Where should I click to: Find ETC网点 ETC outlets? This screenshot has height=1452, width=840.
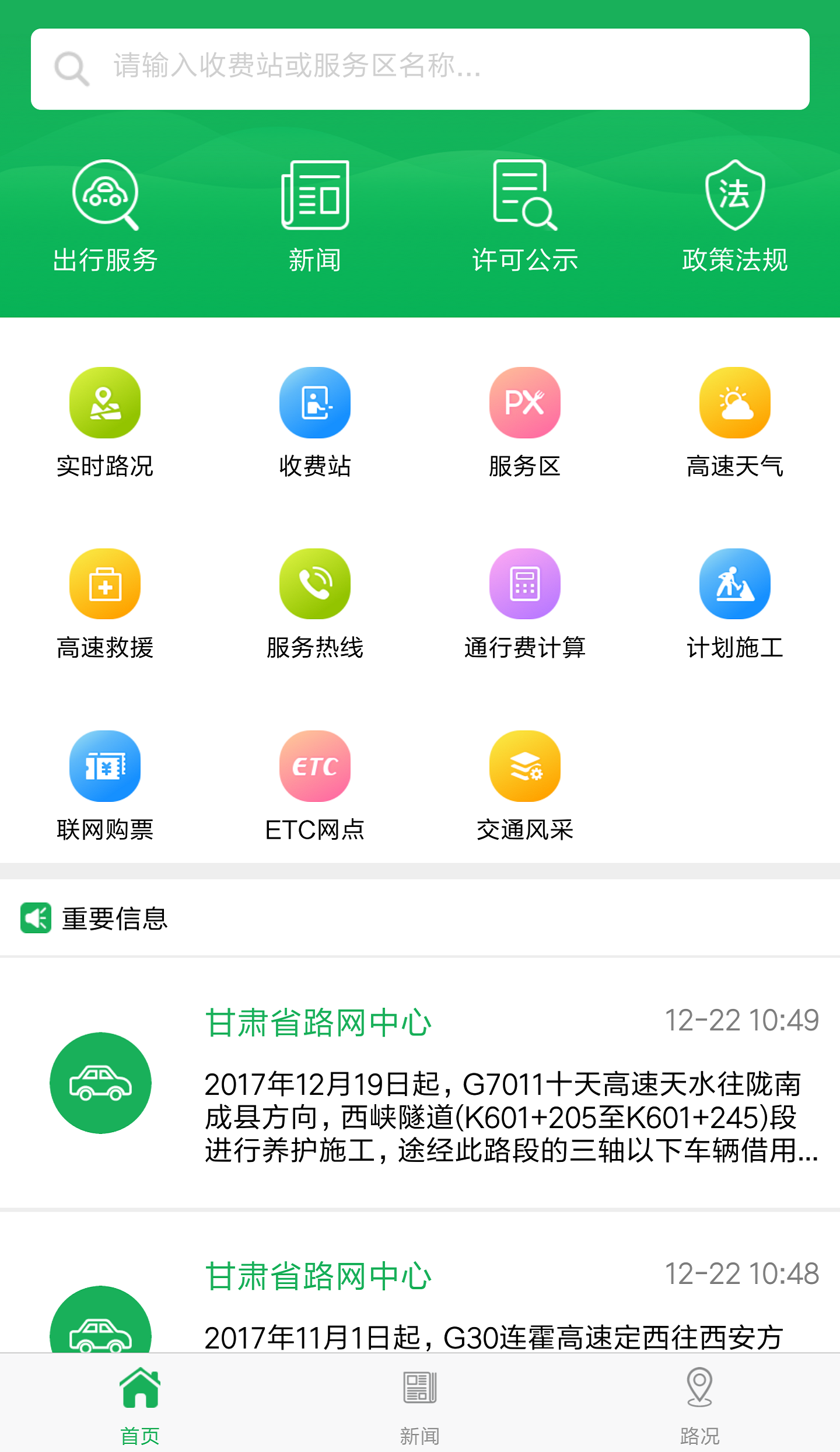click(x=315, y=785)
